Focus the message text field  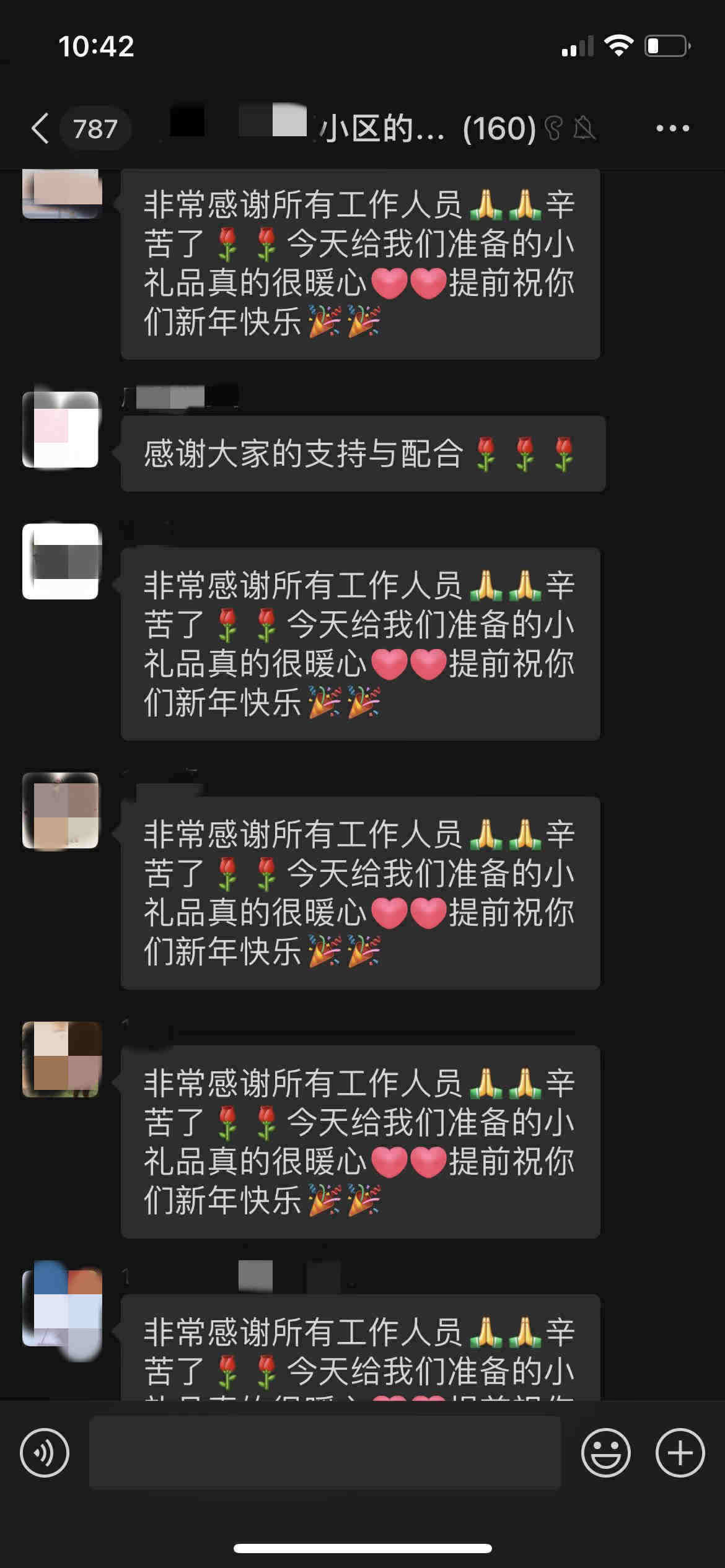325,1453
